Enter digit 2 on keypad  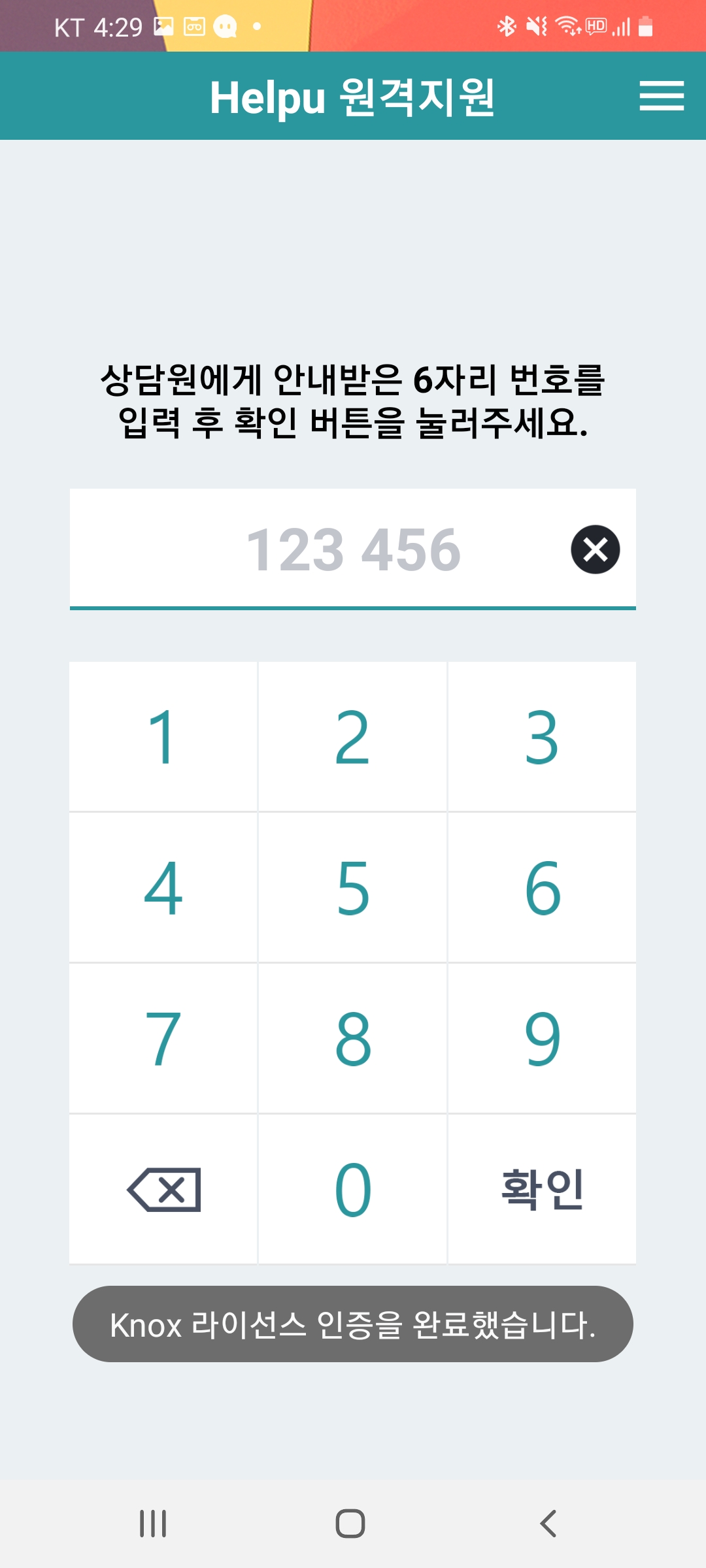point(352,737)
